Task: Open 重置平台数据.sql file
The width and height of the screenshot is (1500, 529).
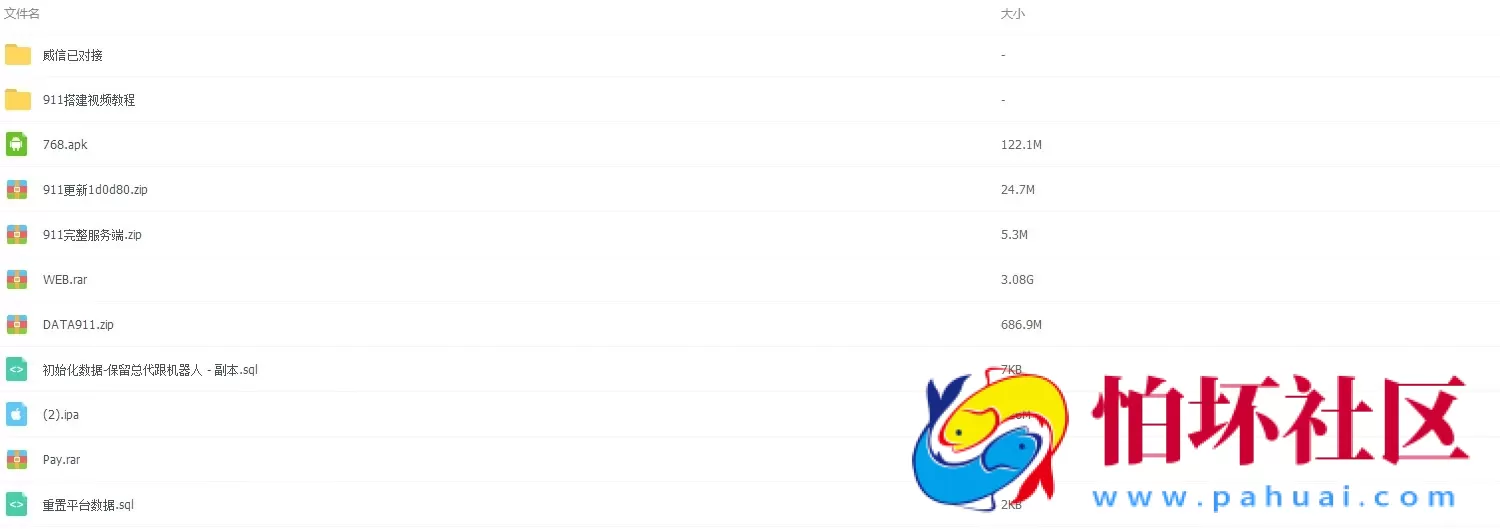Action: pyautogui.click(x=88, y=505)
